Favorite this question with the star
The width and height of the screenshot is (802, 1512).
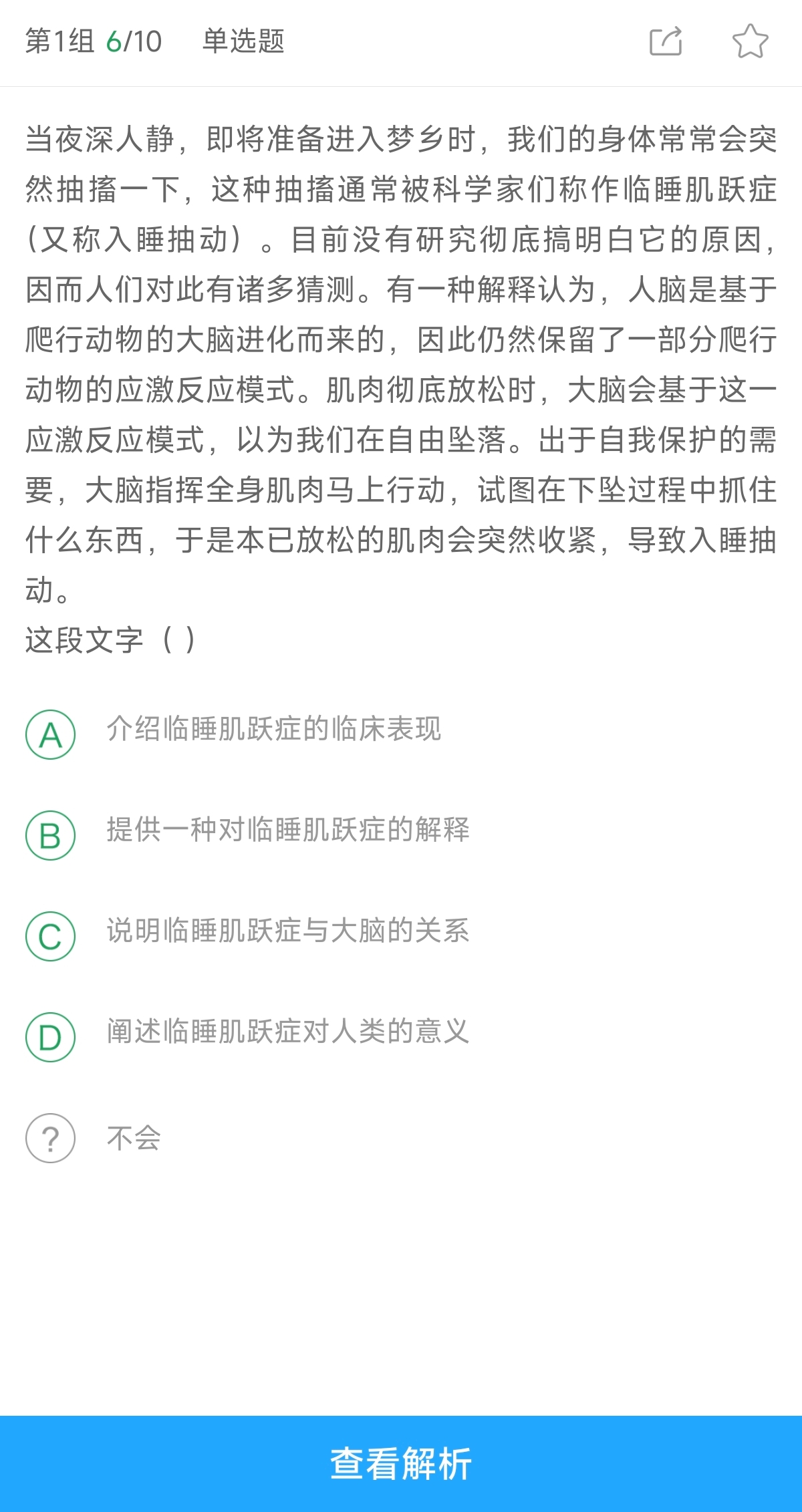750,41
